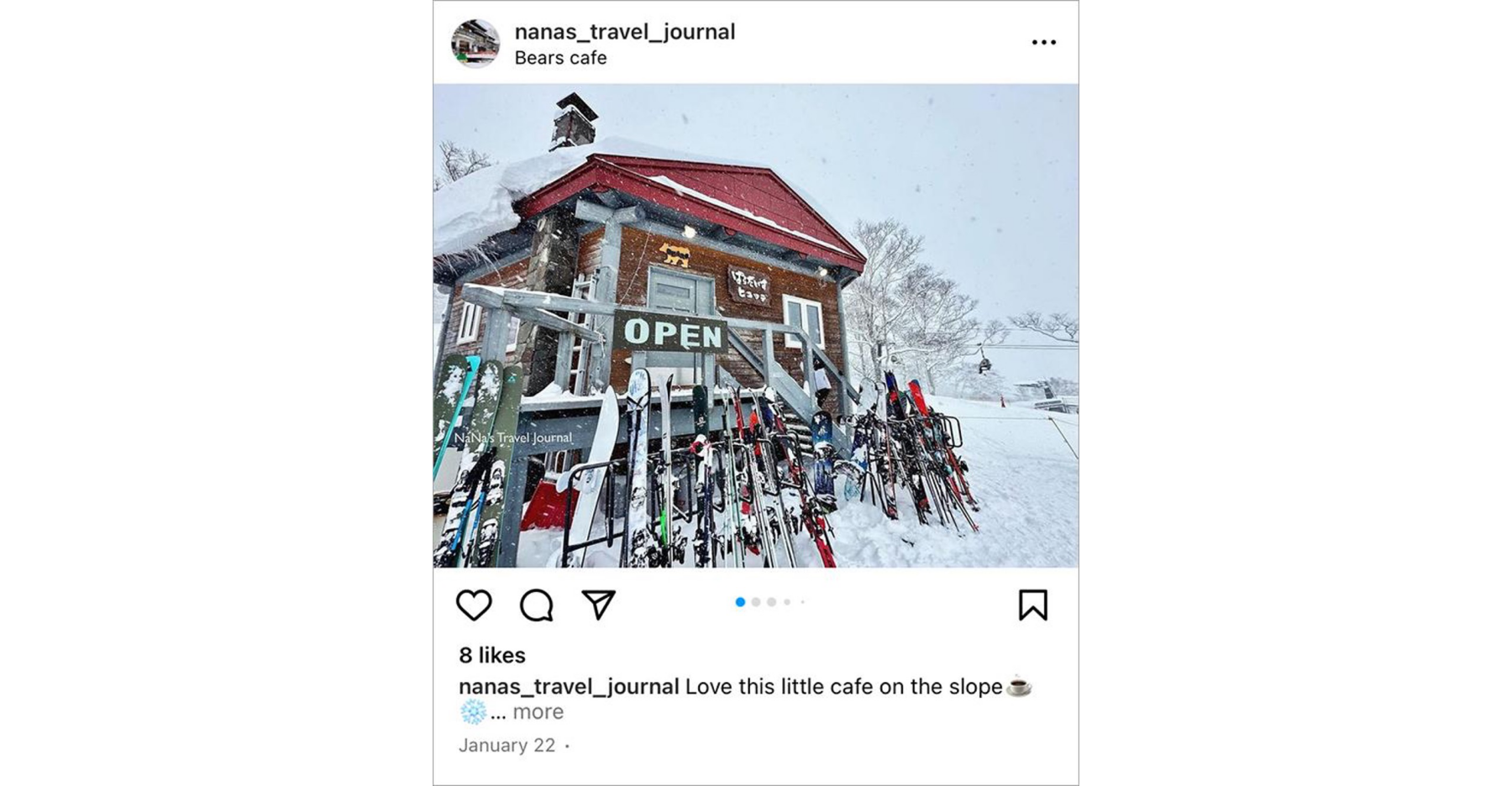This screenshot has height=786, width=1512.
Task: View the 8 likes list
Action: [491, 655]
